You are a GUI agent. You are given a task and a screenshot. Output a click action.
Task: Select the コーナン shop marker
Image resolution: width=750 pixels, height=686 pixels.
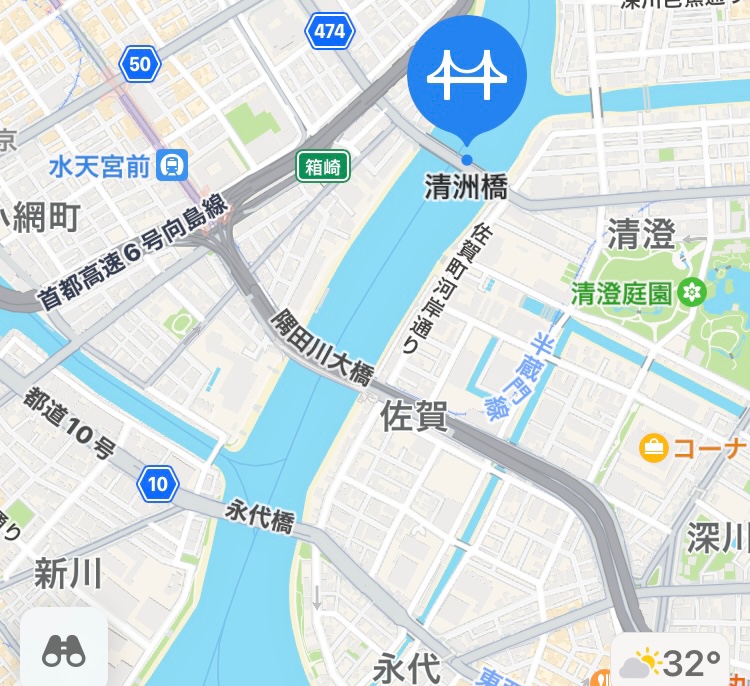tap(654, 447)
